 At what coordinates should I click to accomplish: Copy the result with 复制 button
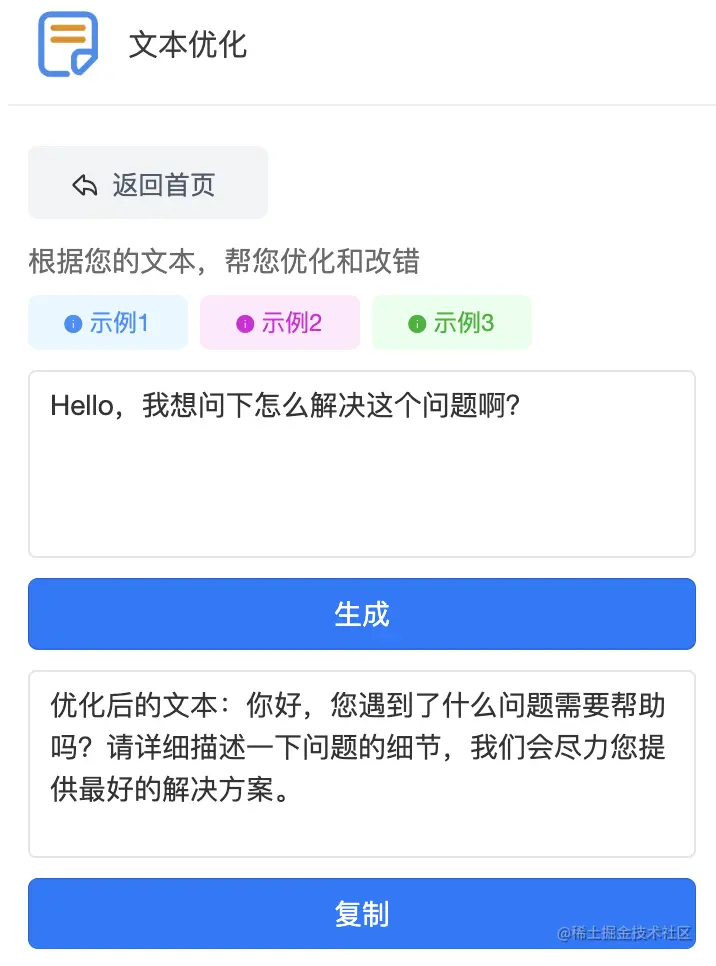tap(361, 913)
